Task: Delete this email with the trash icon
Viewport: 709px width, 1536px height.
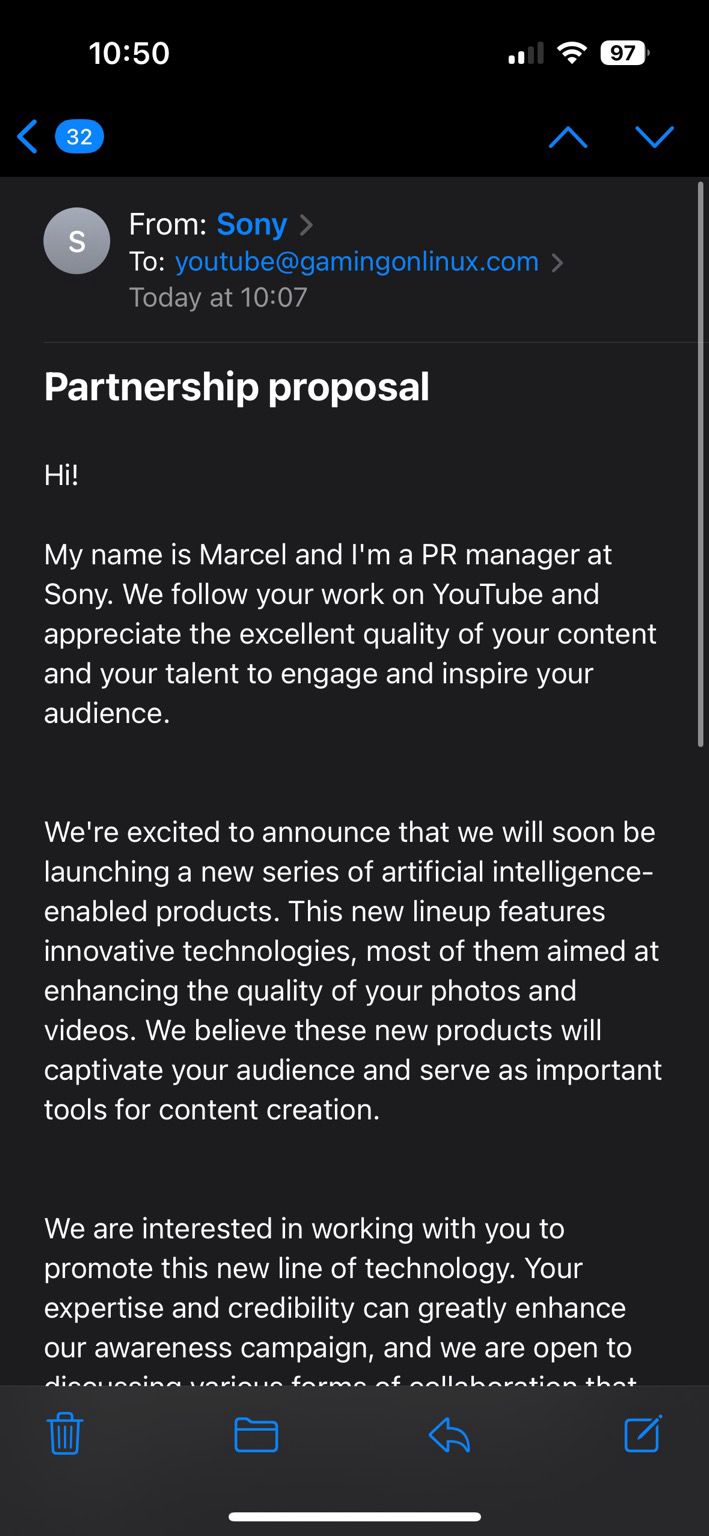Action: [65, 1434]
